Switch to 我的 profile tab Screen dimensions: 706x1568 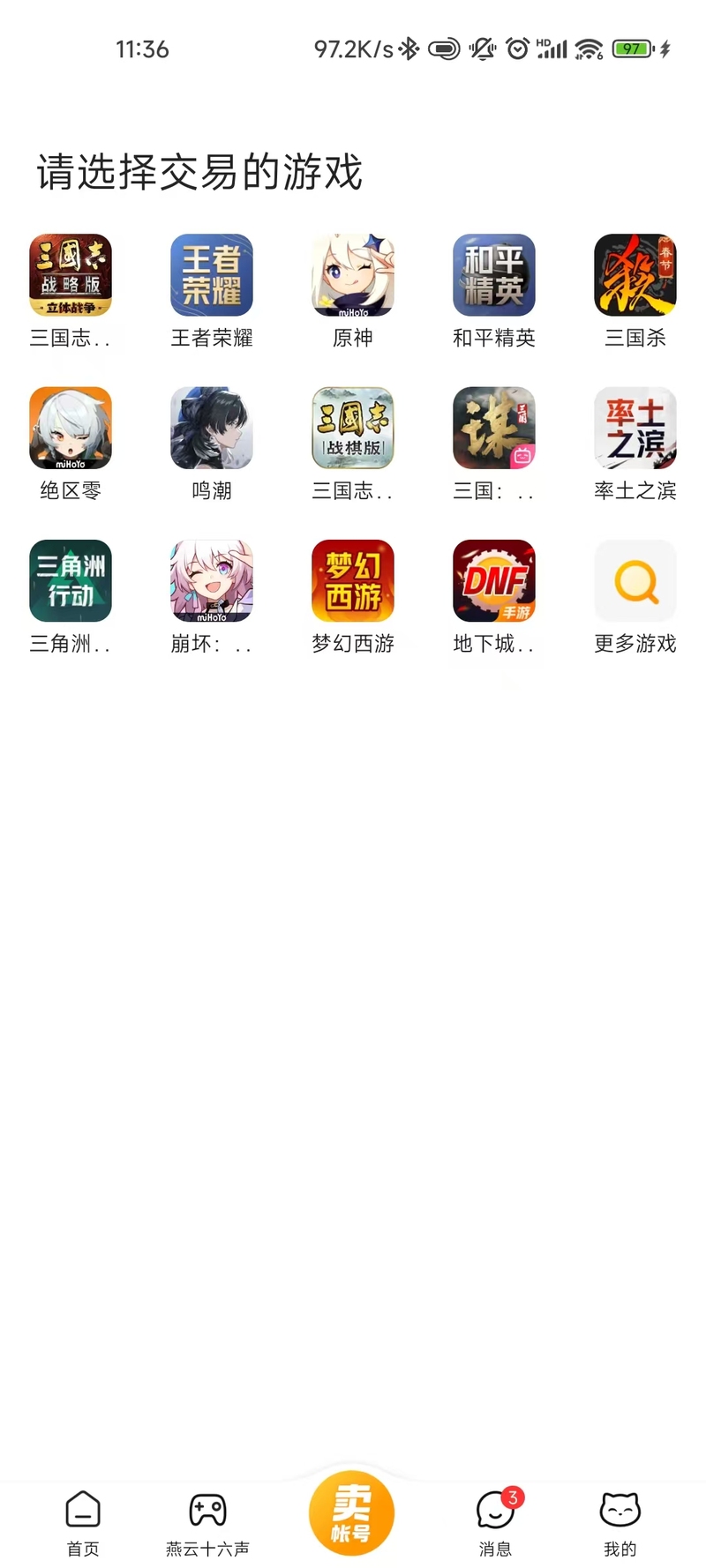coord(620,1523)
